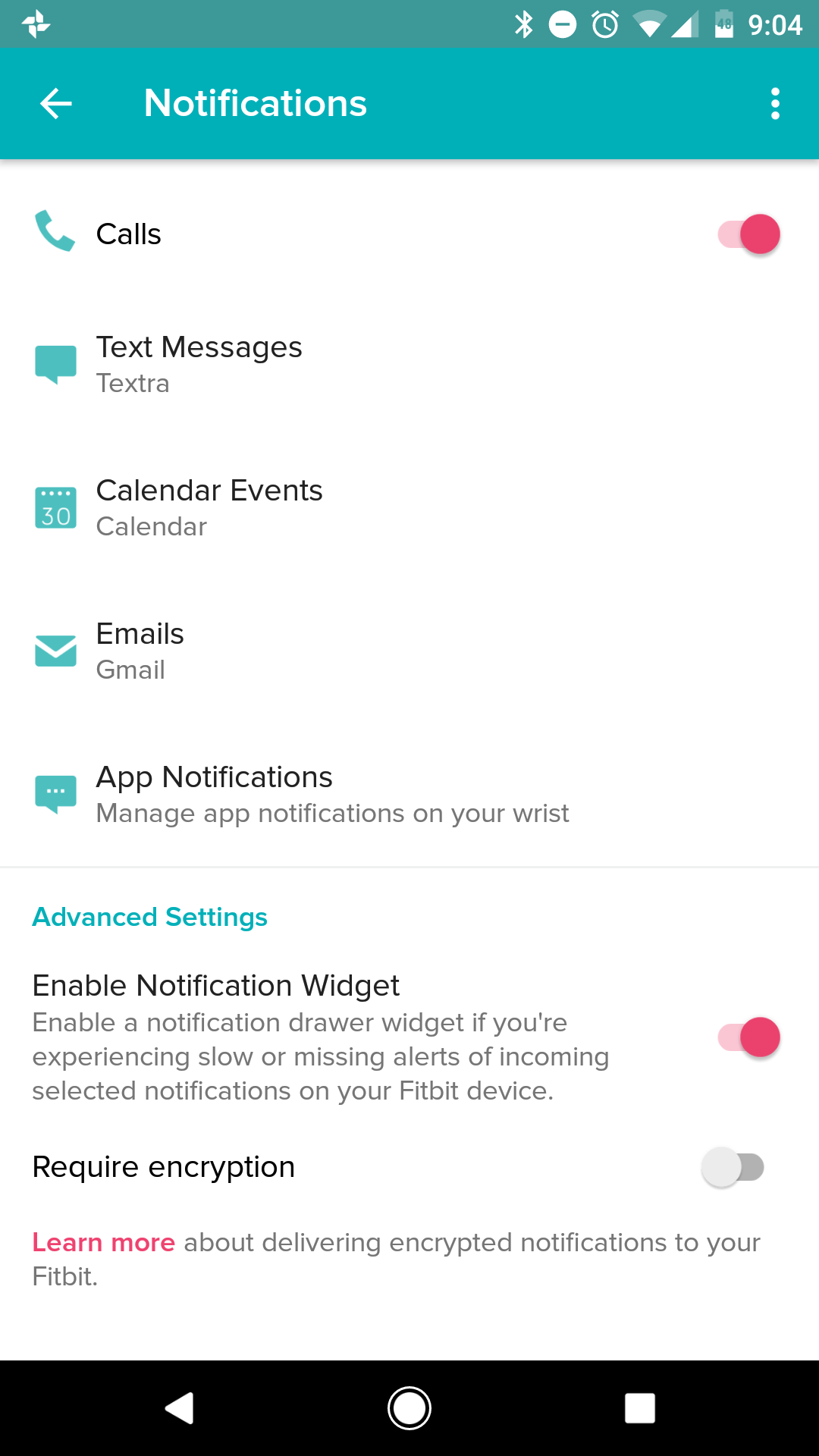Screen dimensions: 819x1456
Task: Tap the system home button
Action: (x=409, y=1408)
